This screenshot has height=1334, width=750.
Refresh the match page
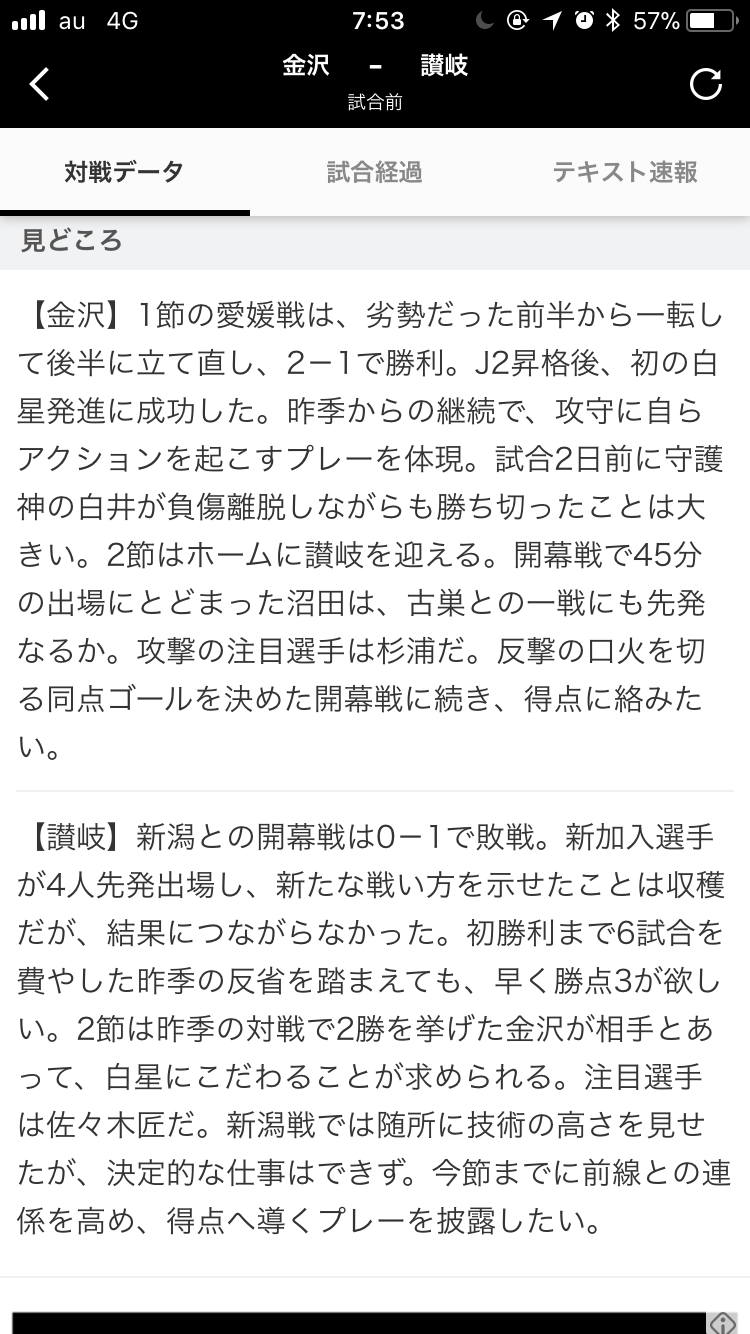coord(706,85)
